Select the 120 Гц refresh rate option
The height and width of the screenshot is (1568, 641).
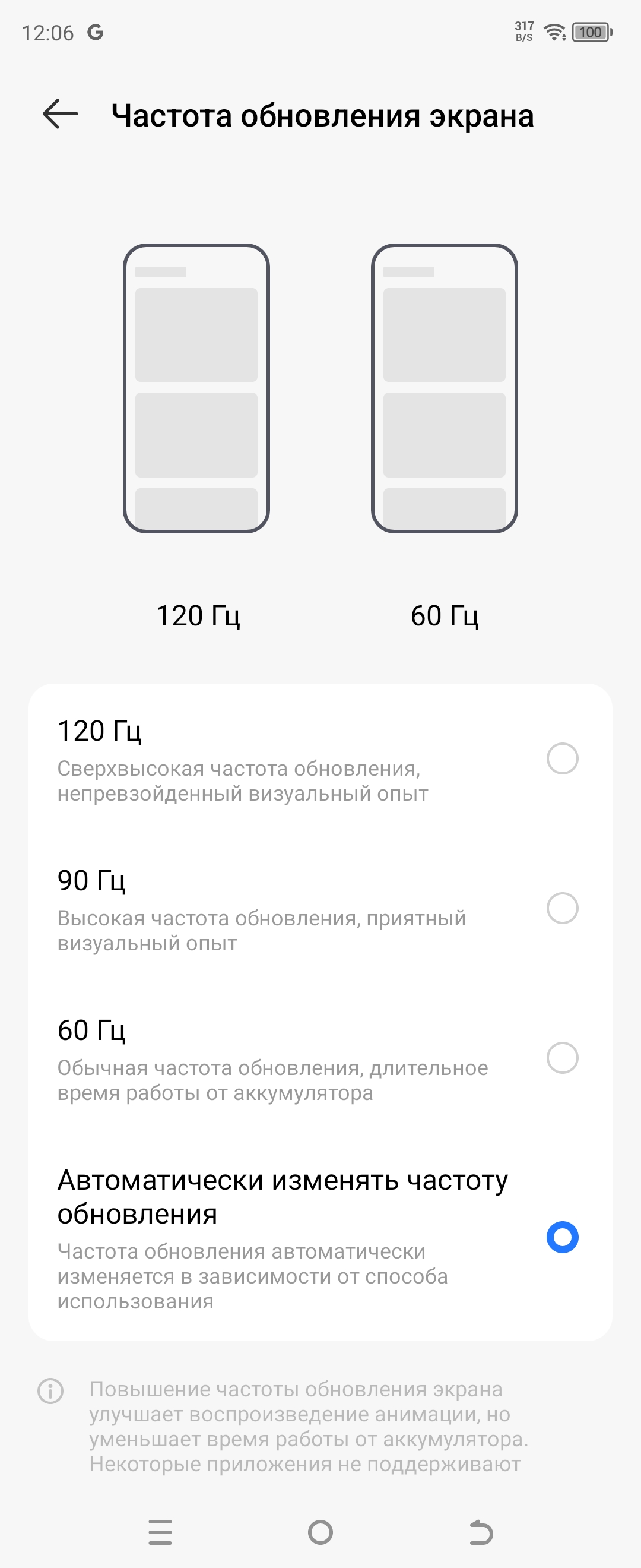click(562, 758)
